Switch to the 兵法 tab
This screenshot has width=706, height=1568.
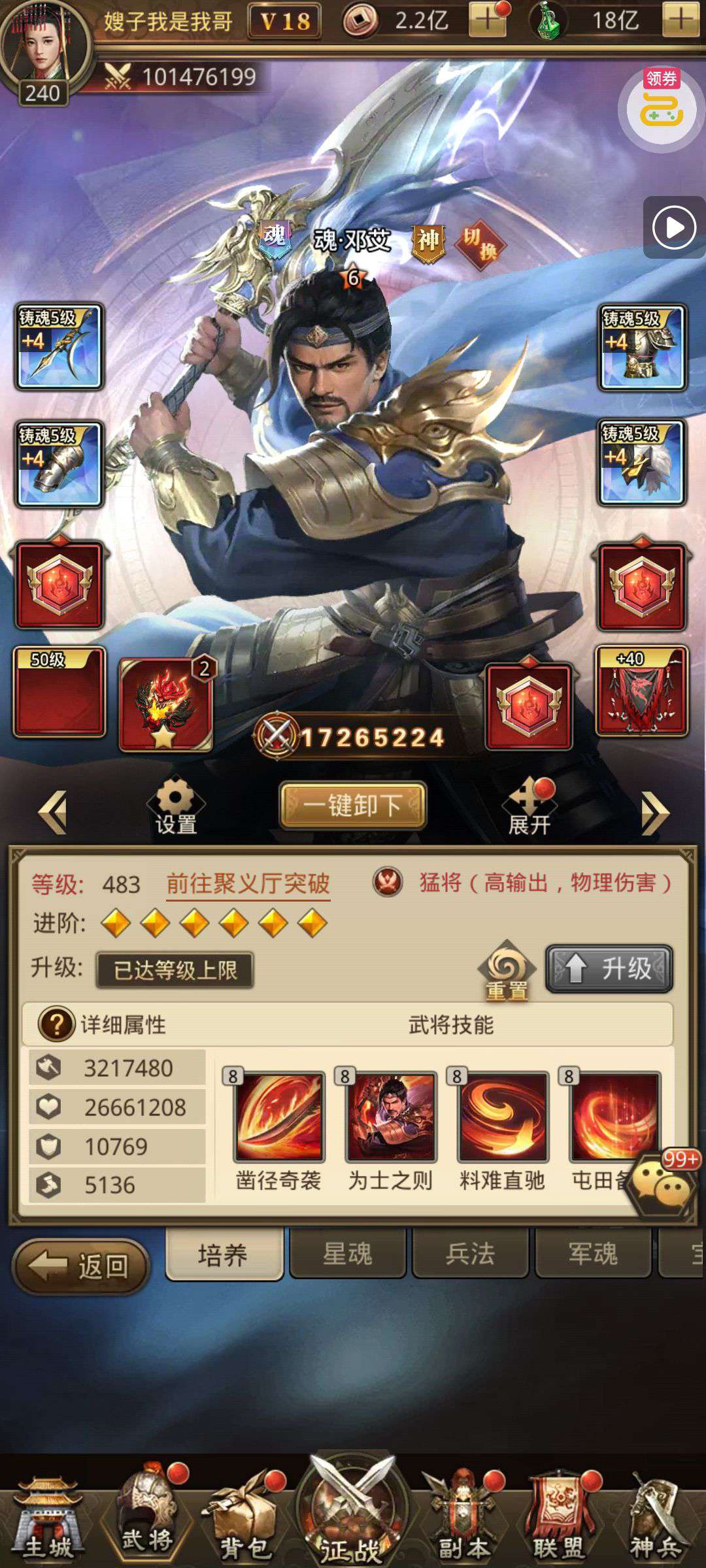[470, 1253]
